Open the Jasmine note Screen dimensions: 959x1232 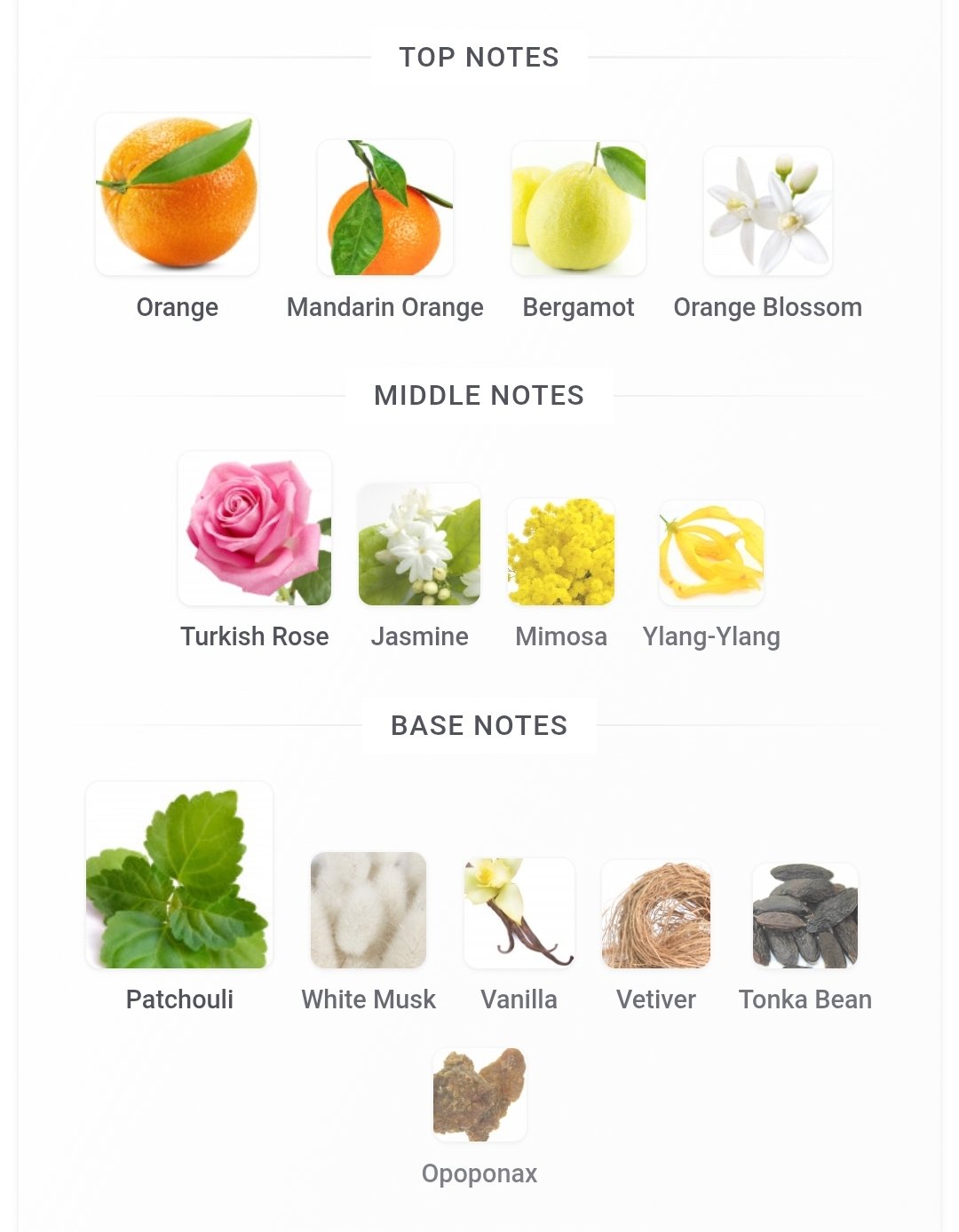(419, 545)
